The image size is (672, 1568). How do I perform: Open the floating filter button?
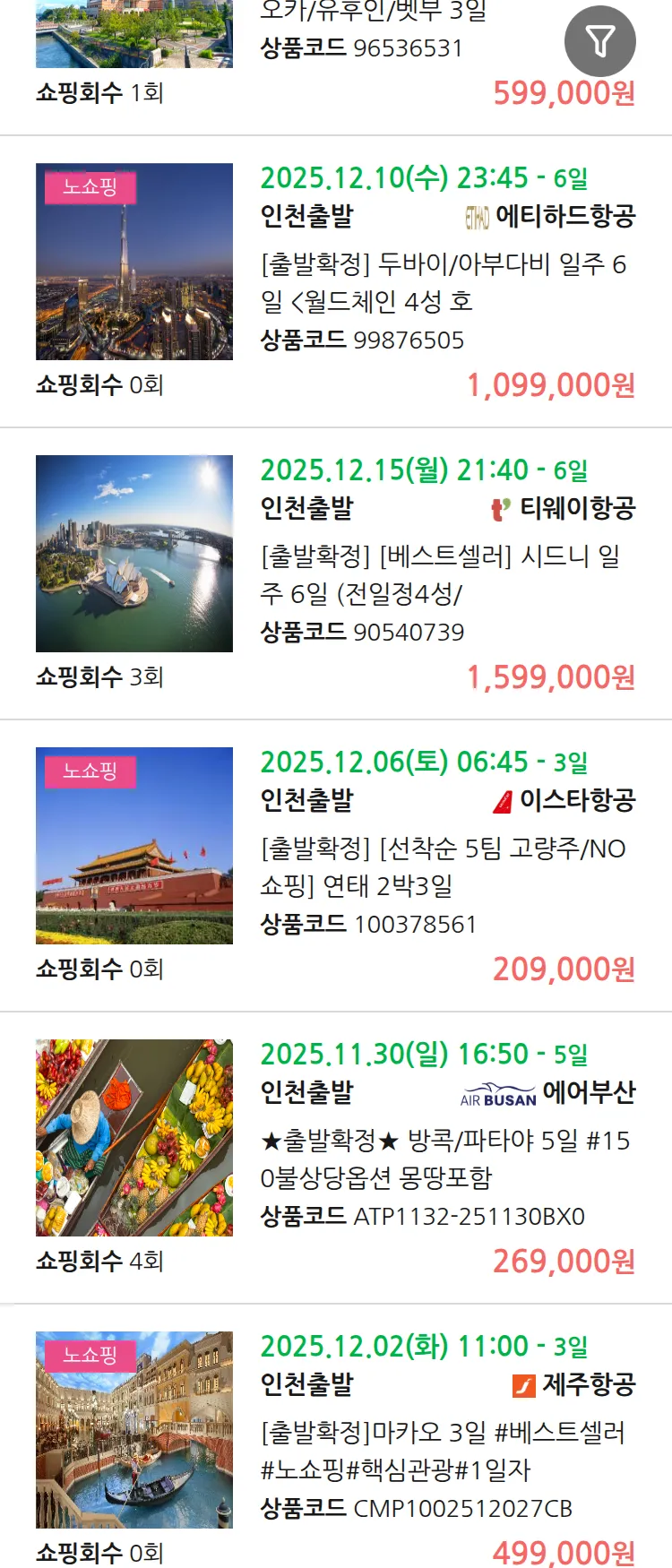tap(599, 41)
